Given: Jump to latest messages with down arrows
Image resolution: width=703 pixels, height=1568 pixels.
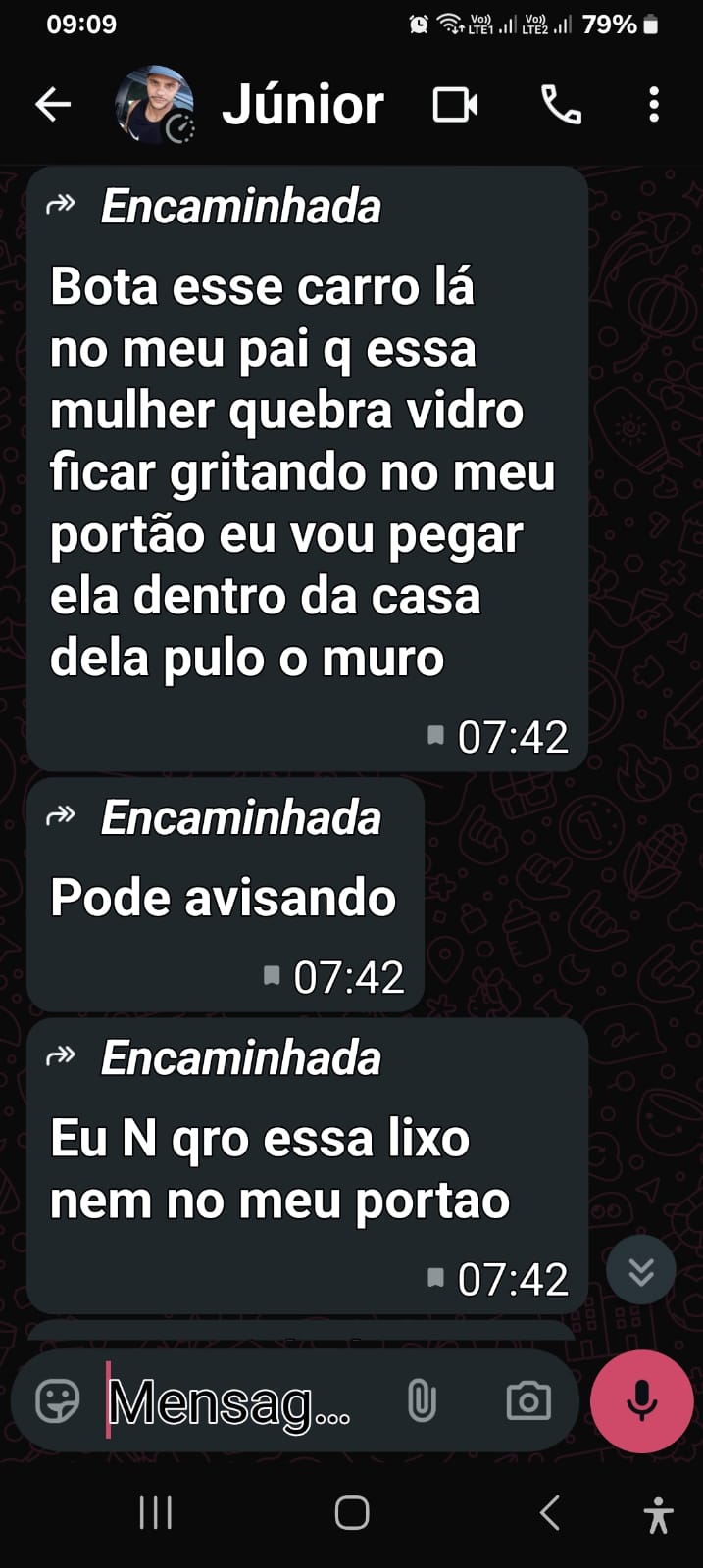Looking at the screenshot, I should tap(640, 1270).
